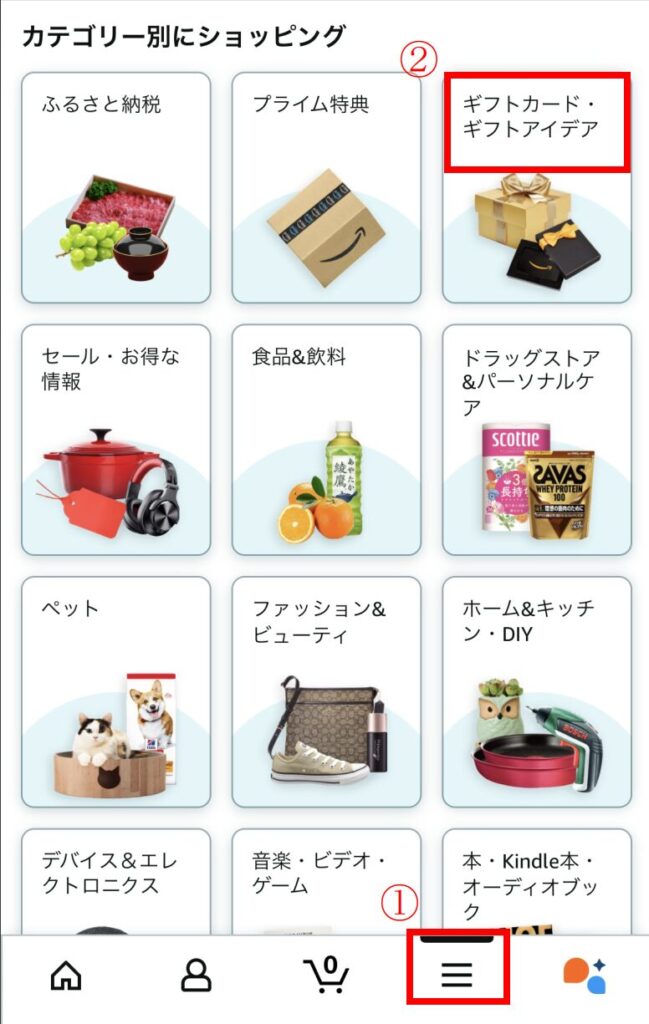Open the shopping cart

(326, 975)
